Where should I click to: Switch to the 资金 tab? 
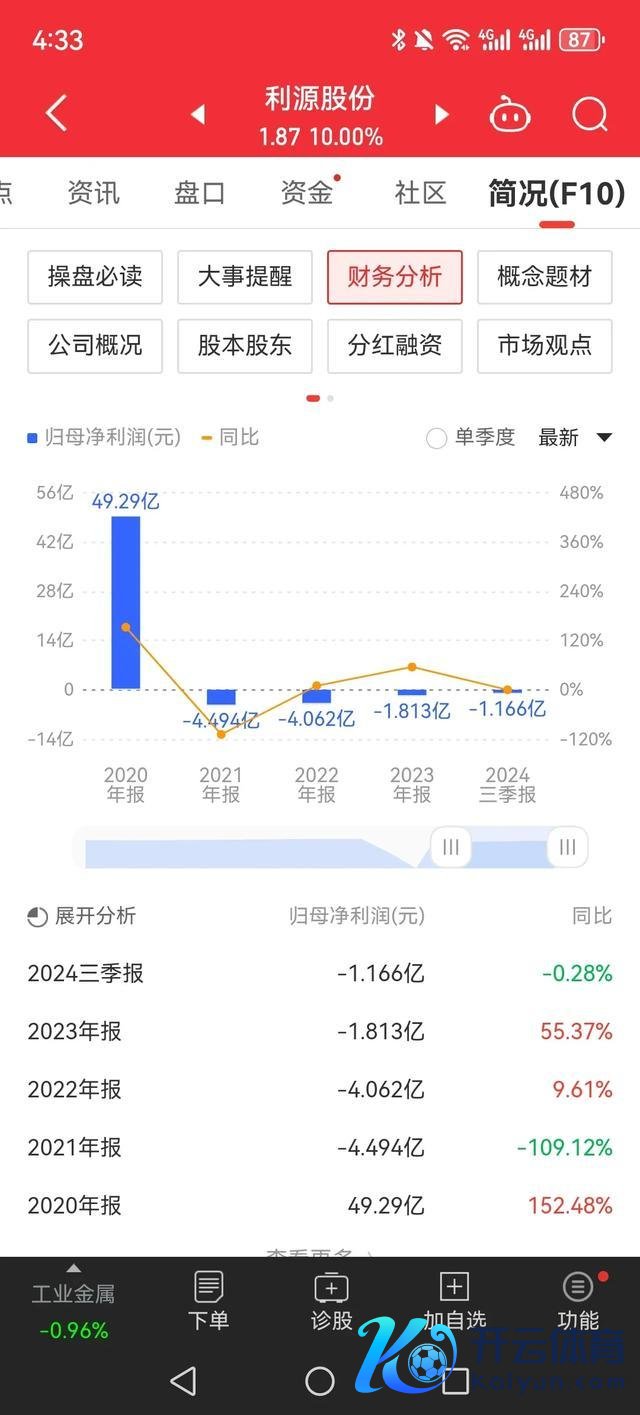point(307,193)
